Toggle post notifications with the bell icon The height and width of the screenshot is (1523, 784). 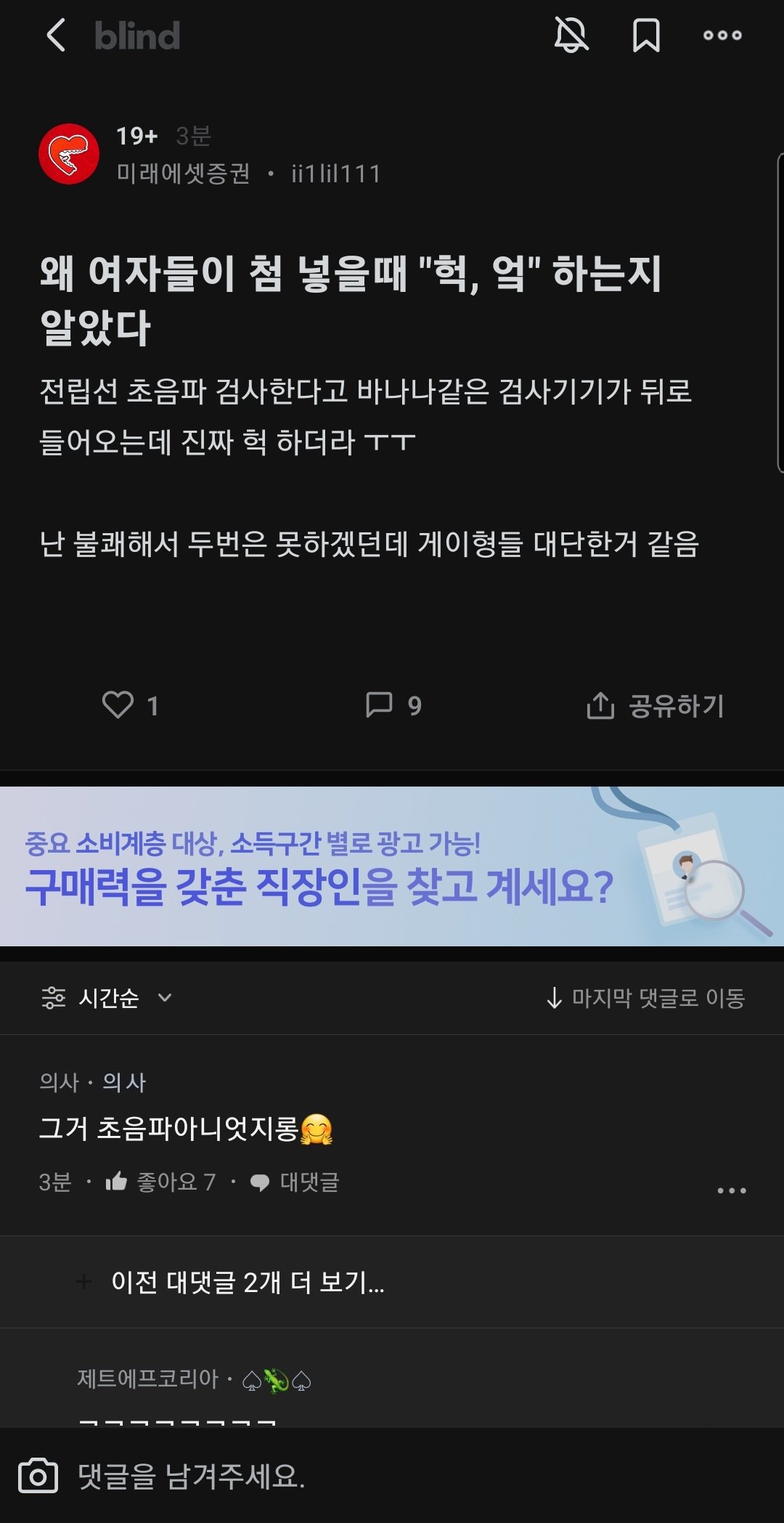pos(571,35)
